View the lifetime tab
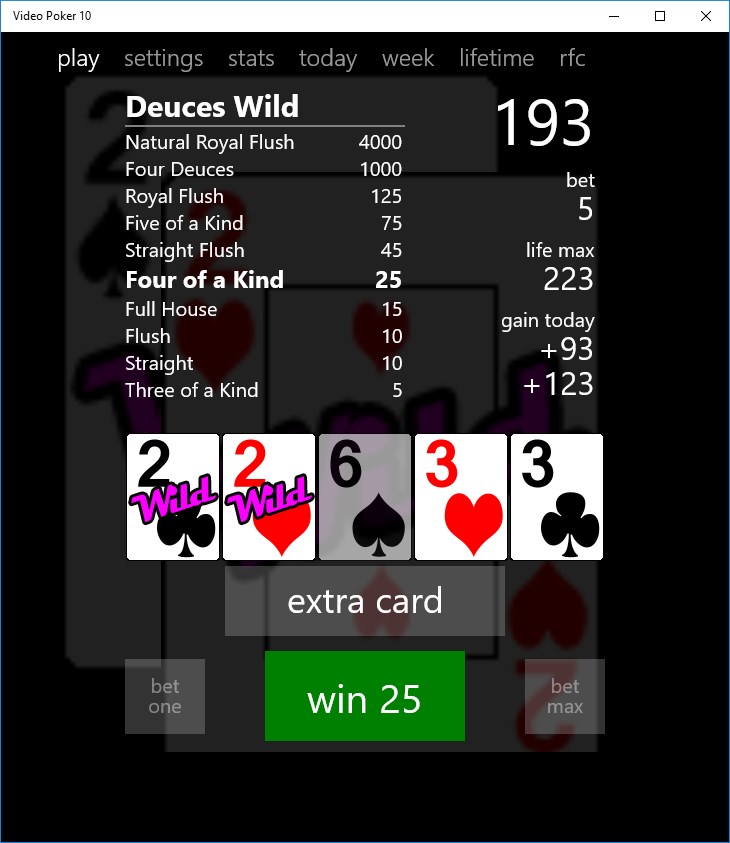The width and height of the screenshot is (730, 843). (x=496, y=59)
